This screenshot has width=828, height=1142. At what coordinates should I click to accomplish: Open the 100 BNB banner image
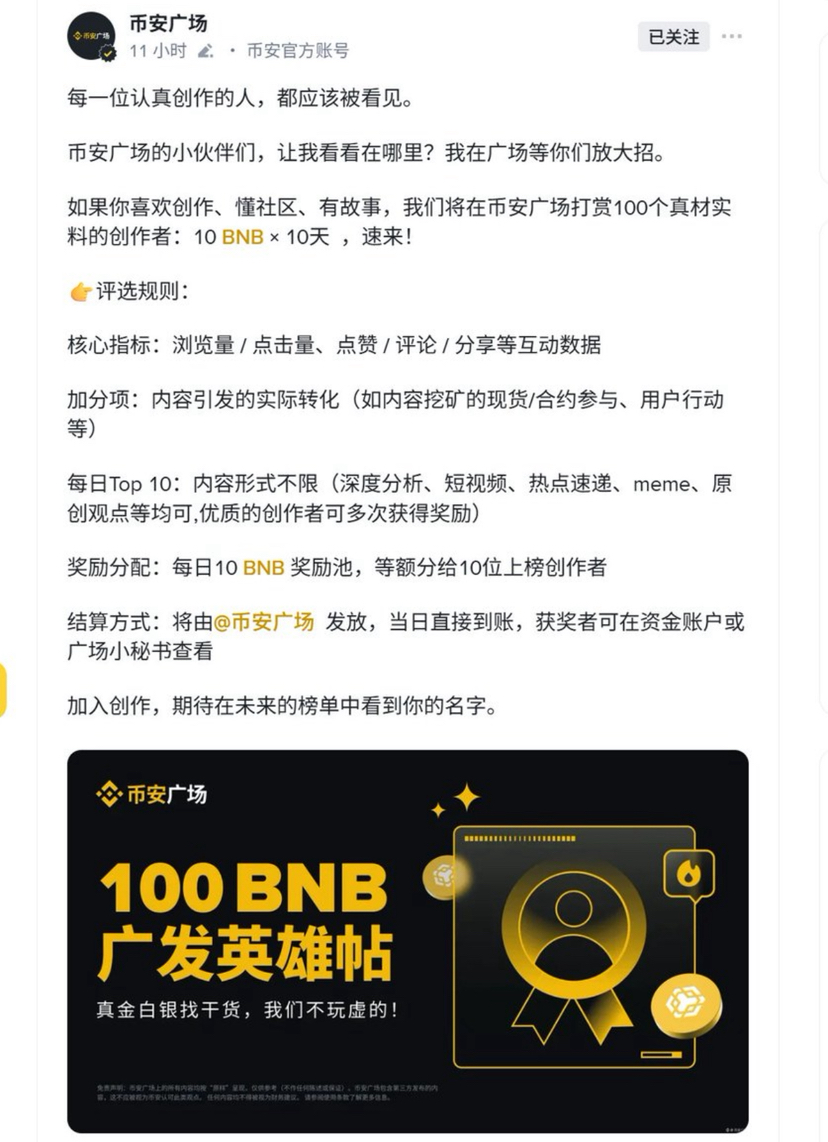click(x=407, y=940)
